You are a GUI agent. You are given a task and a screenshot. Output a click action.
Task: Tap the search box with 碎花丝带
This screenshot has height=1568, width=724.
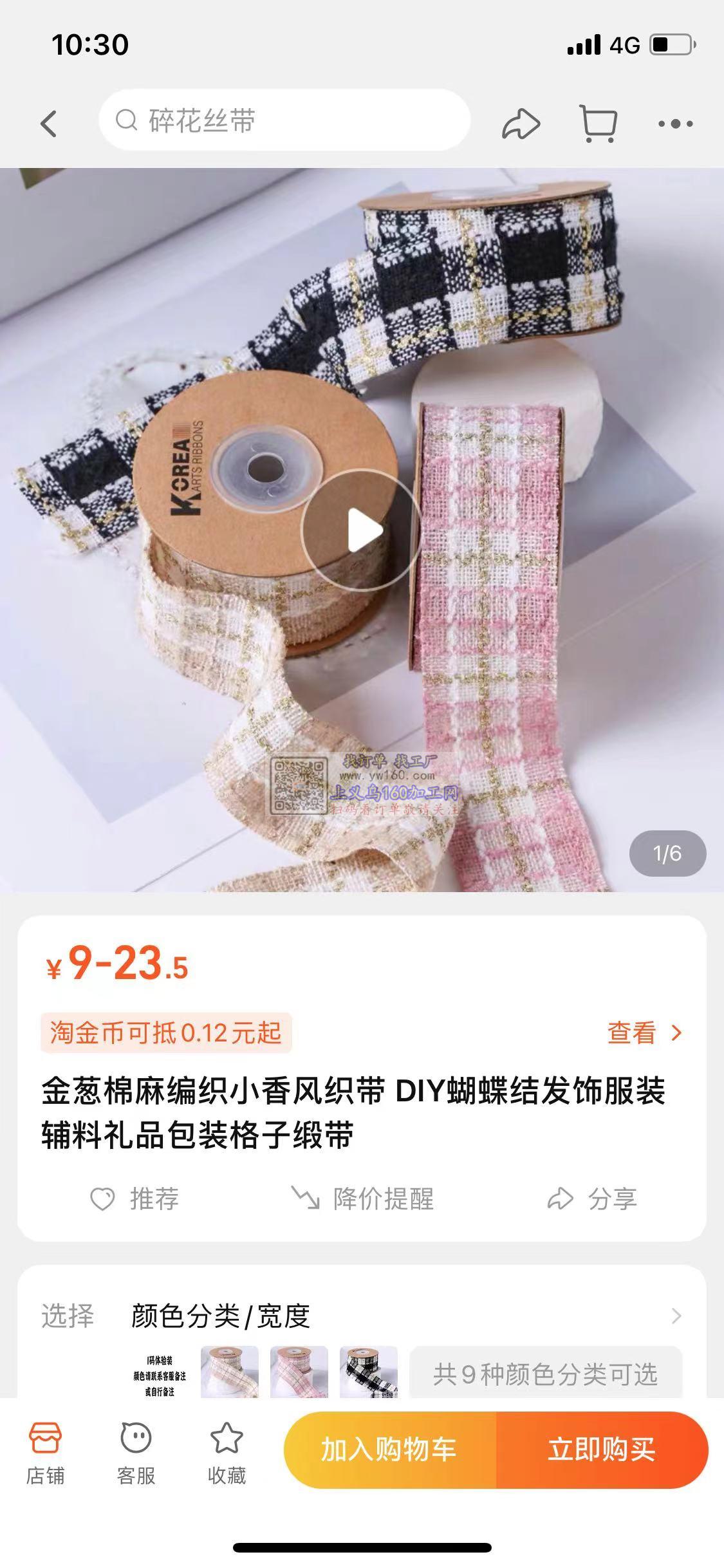click(284, 120)
